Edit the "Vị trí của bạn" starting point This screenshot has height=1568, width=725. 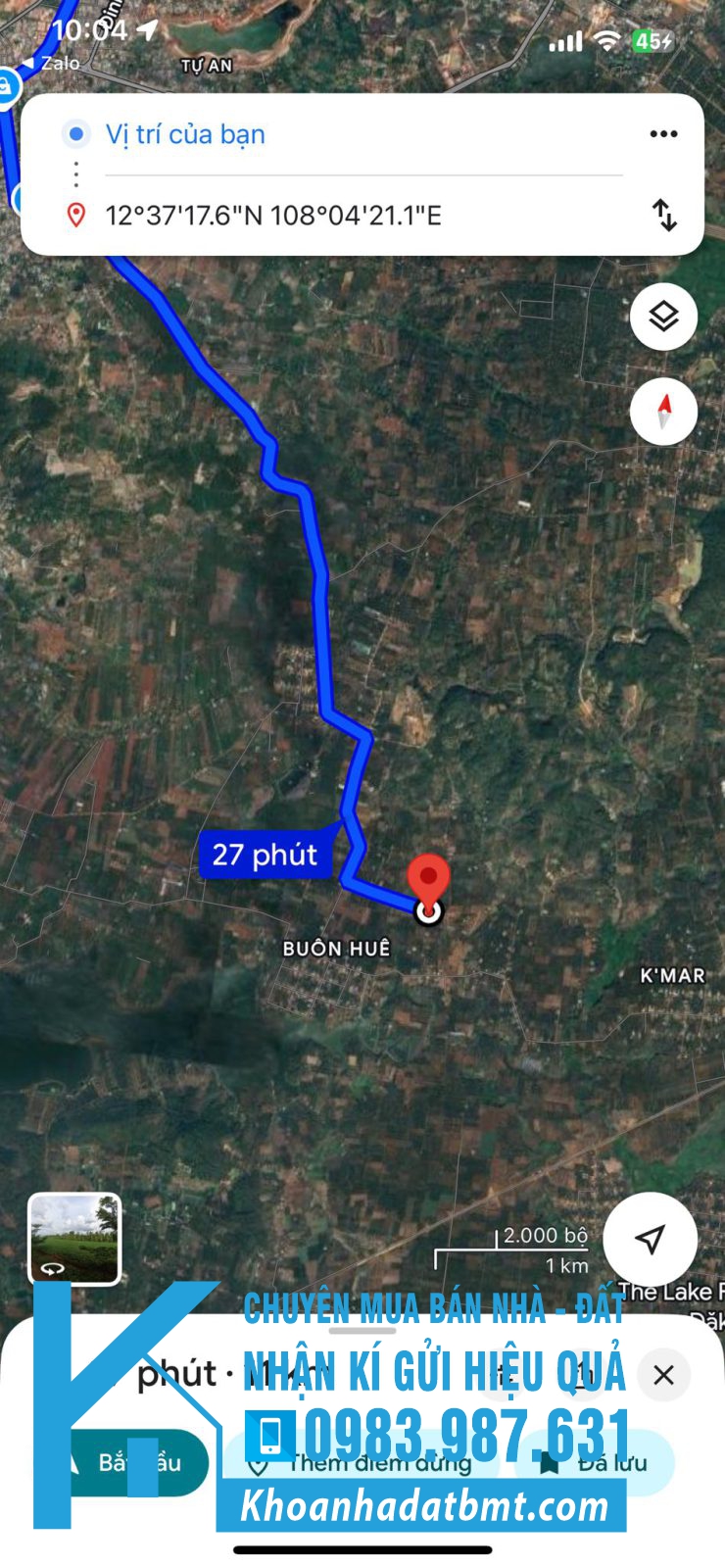pos(362,134)
